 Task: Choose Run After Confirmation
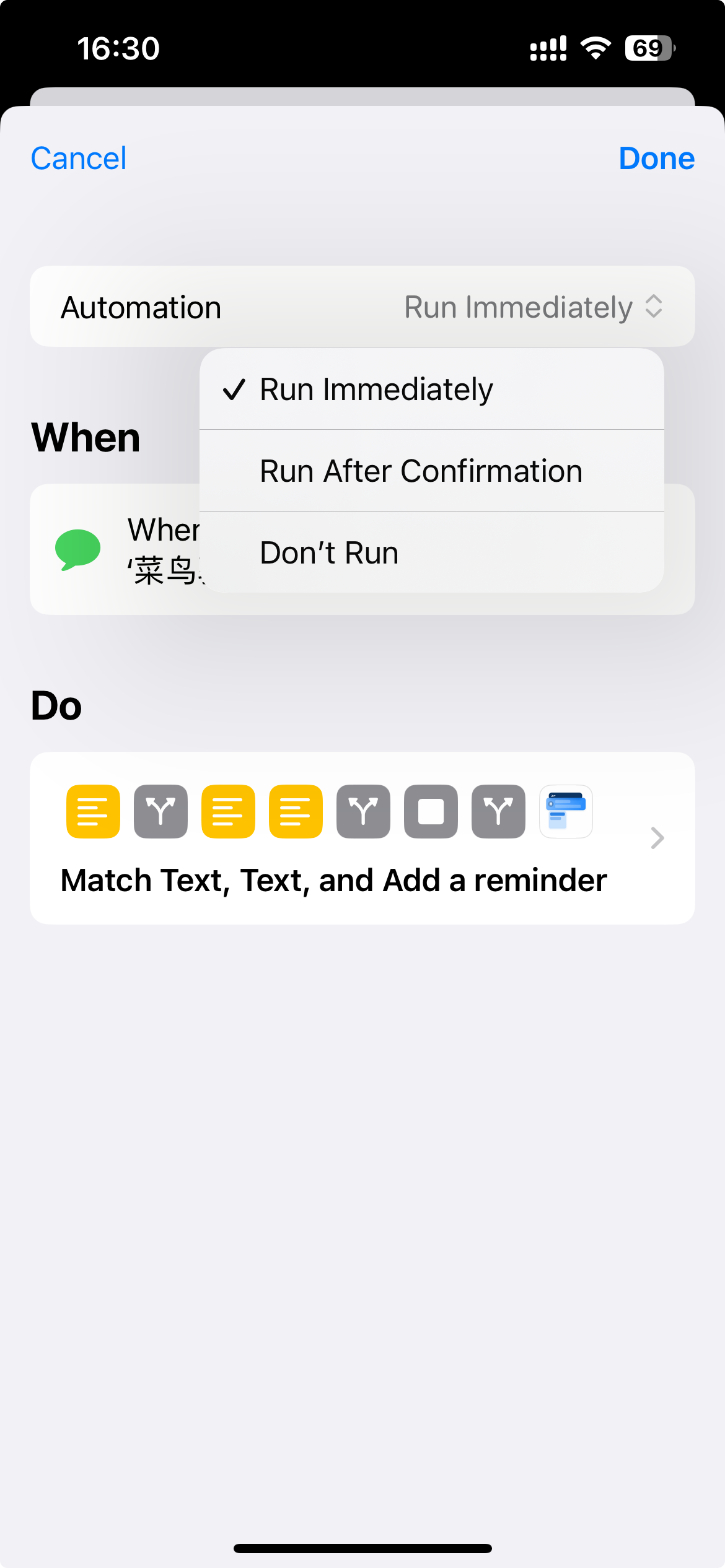pos(421,471)
